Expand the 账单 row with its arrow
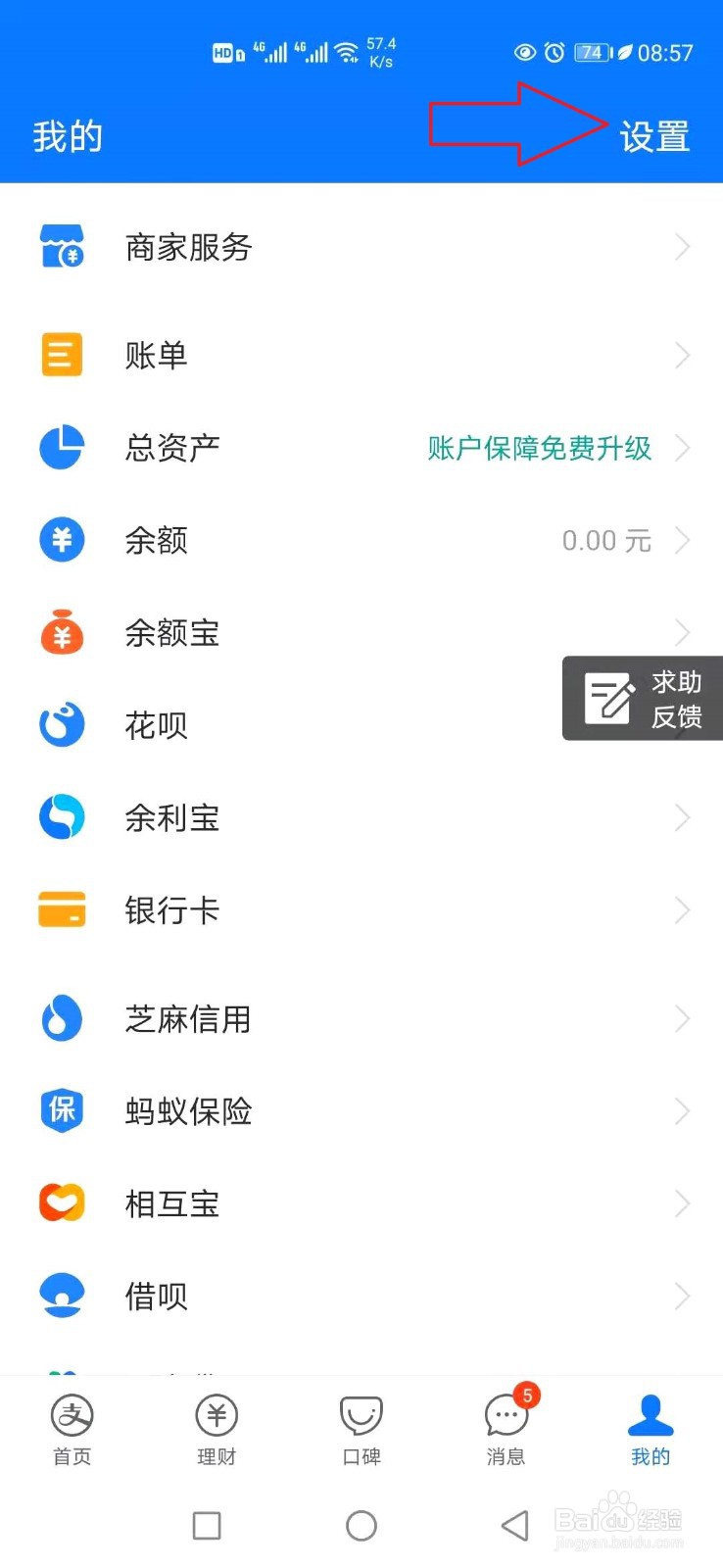The width and height of the screenshot is (723, 1568). pos(682,354)
